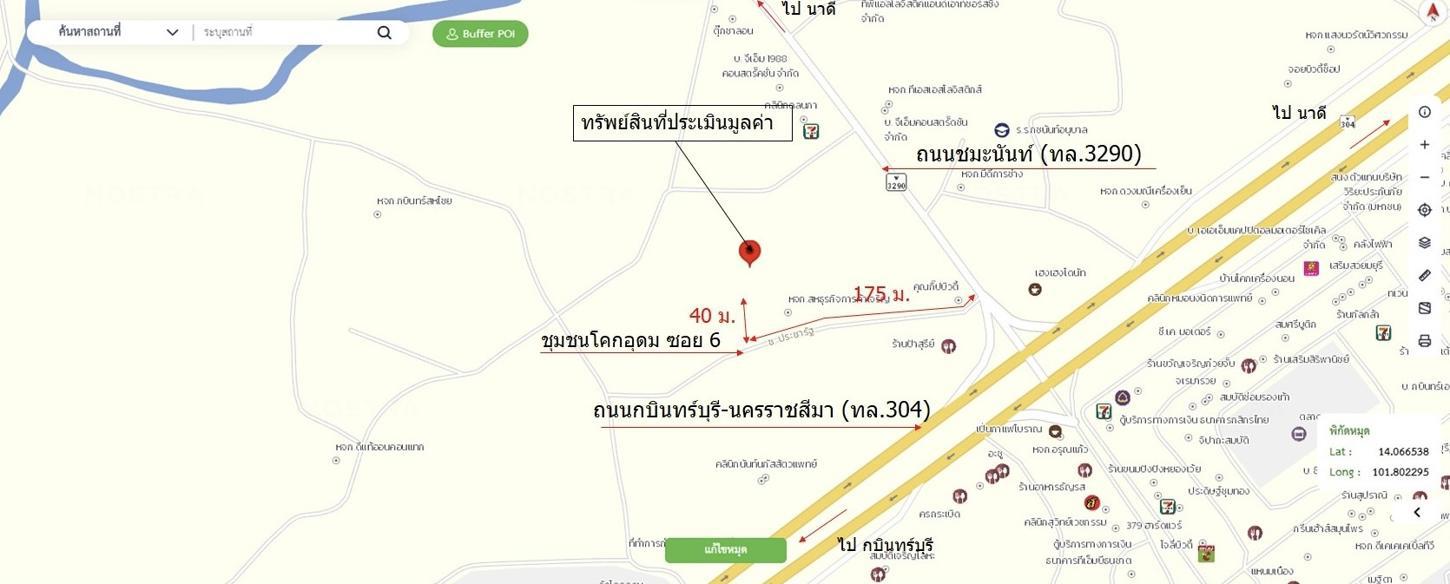Center map on current location
Image resolution: width=1450 pixels, height=584 pixels.
(1425, 210)
